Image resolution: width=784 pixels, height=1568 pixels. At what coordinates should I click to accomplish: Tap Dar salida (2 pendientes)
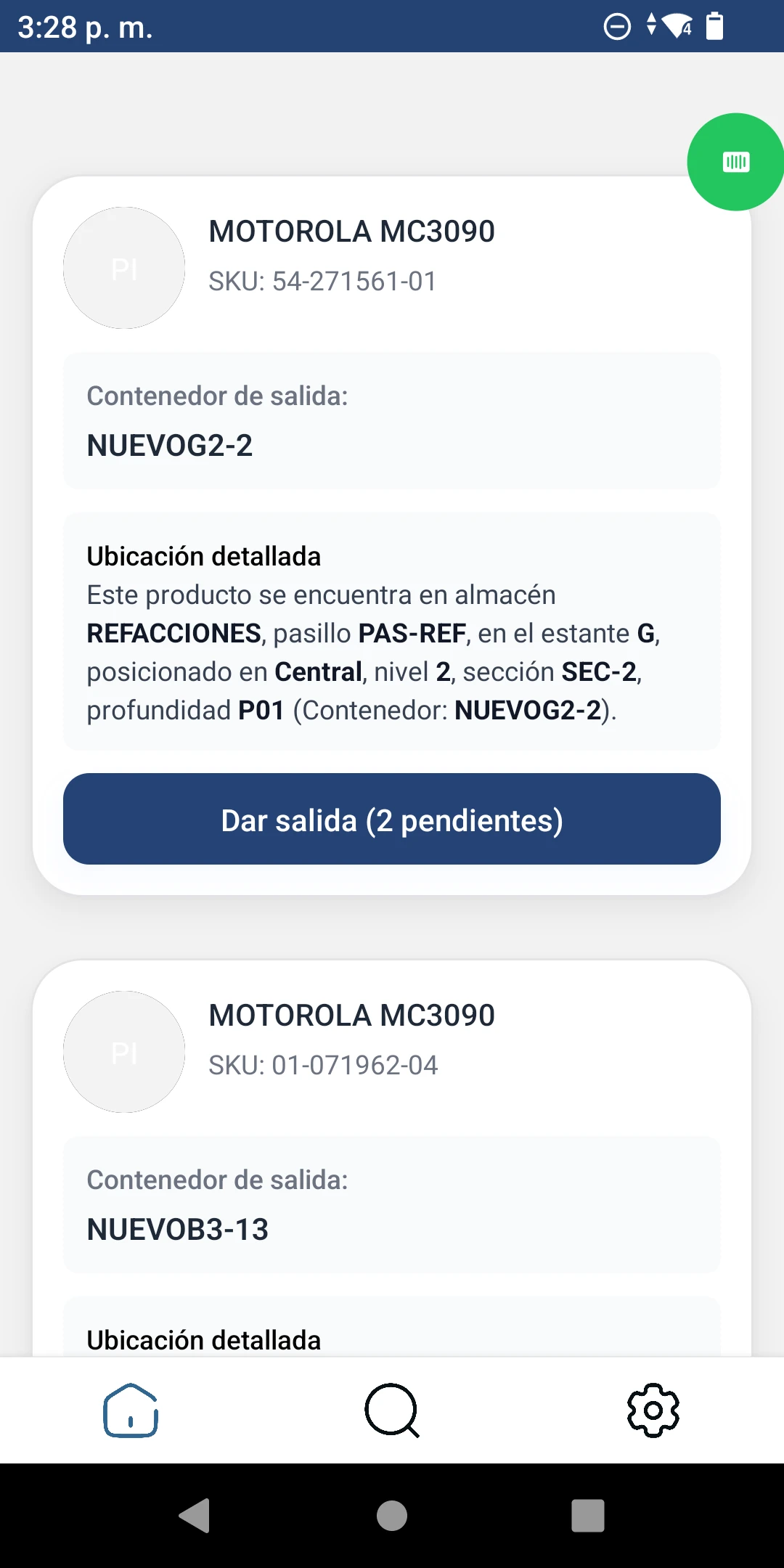392,819
